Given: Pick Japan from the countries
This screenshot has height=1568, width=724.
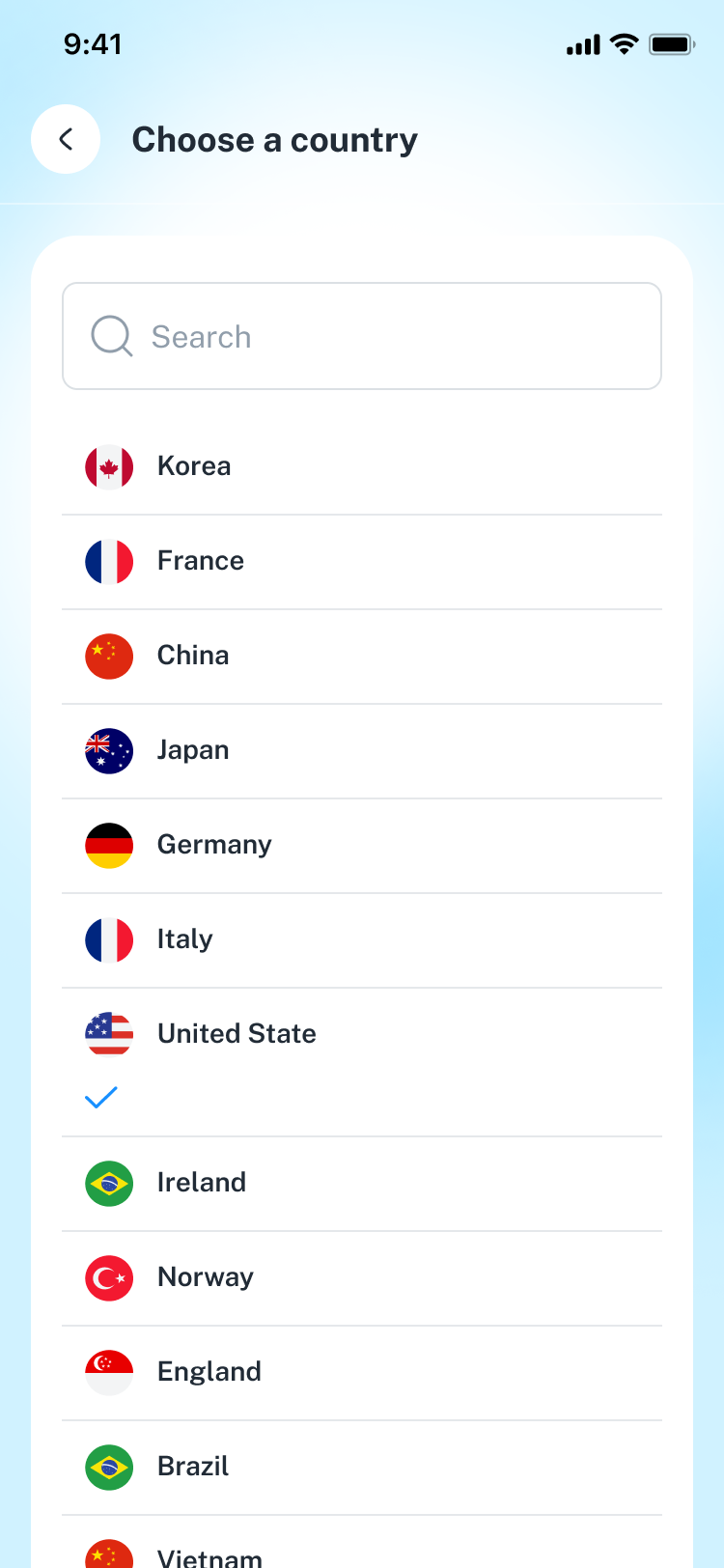Looking at the screenshot, I should coord(362,750).
